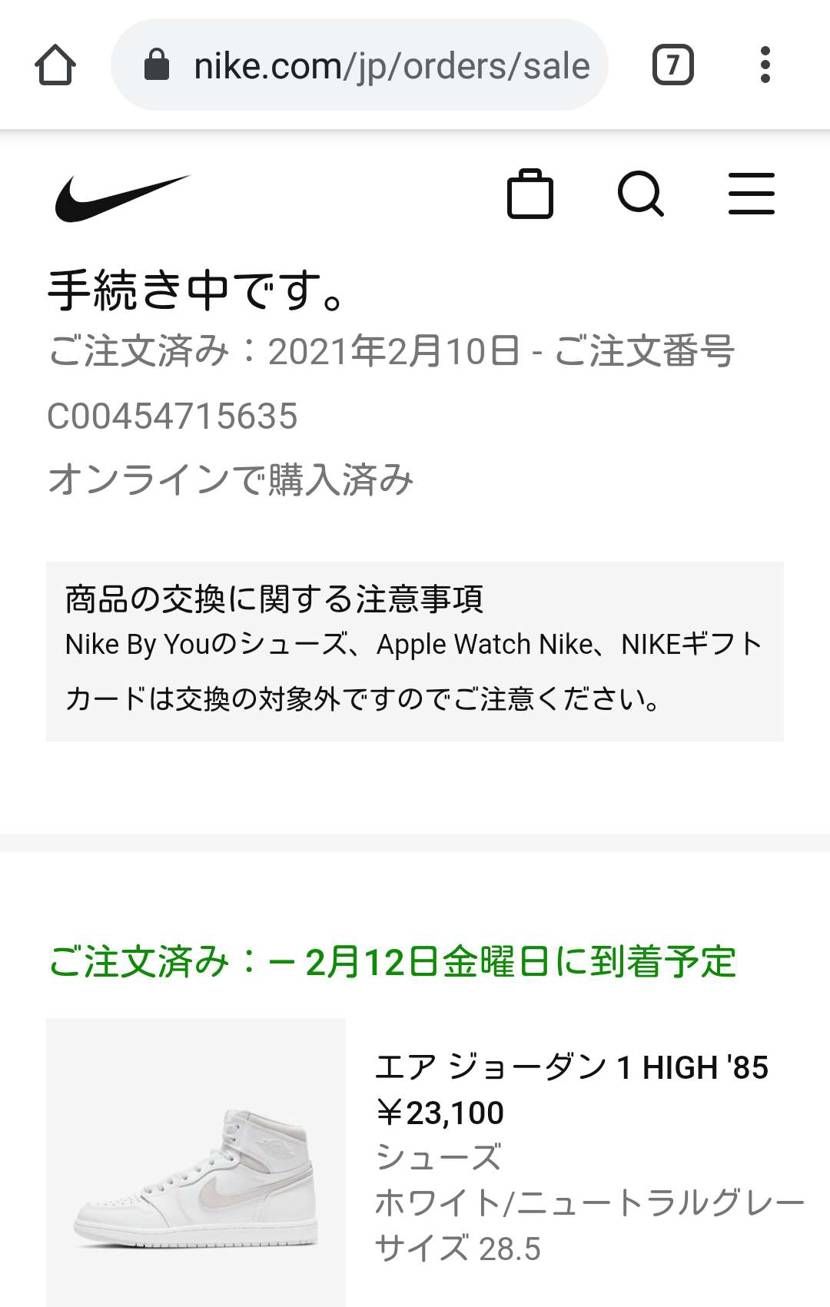The height and width of the screenshot is (1307, 830).
Task: Select the オンラインで購入済み text
Action: [x=230, y=480]
